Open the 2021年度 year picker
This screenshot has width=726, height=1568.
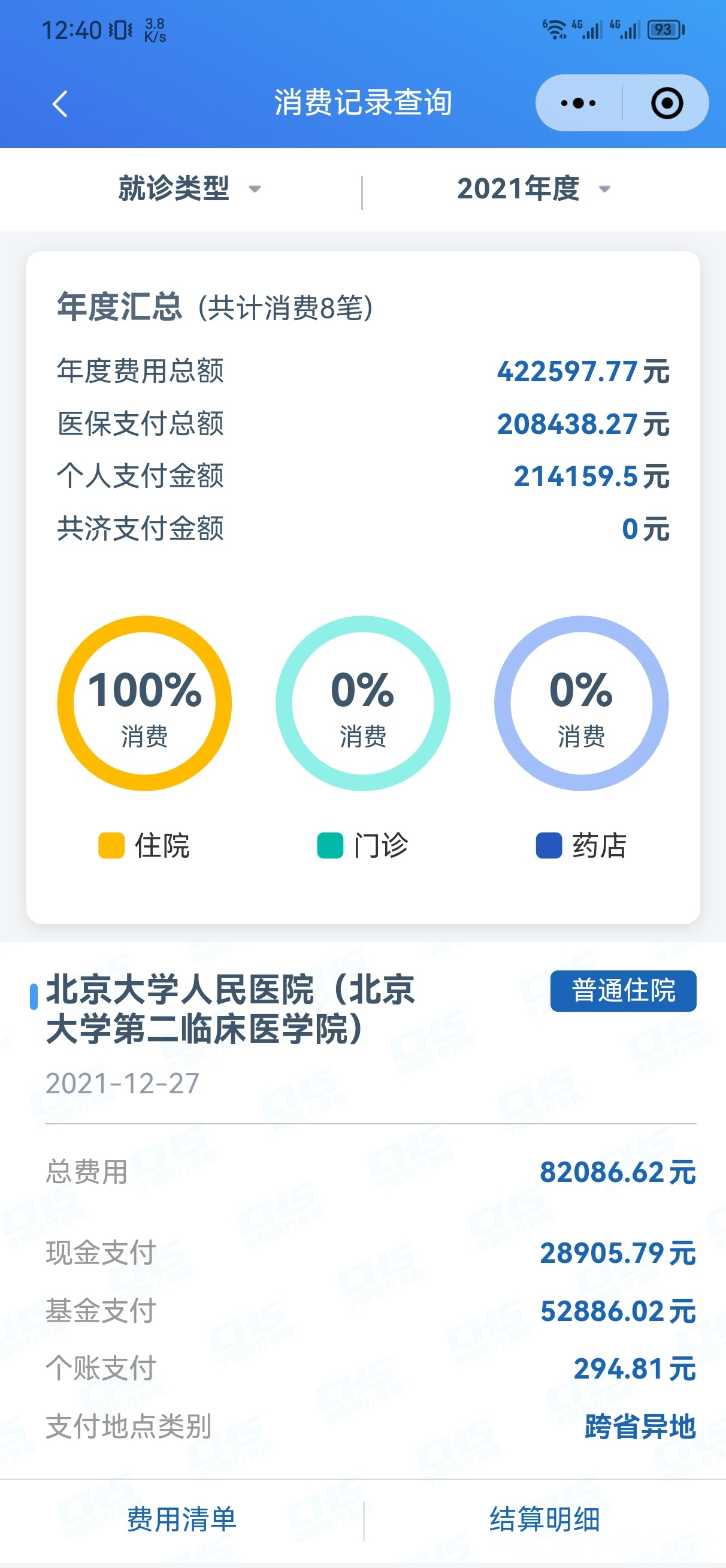click(x=534, y=188)
